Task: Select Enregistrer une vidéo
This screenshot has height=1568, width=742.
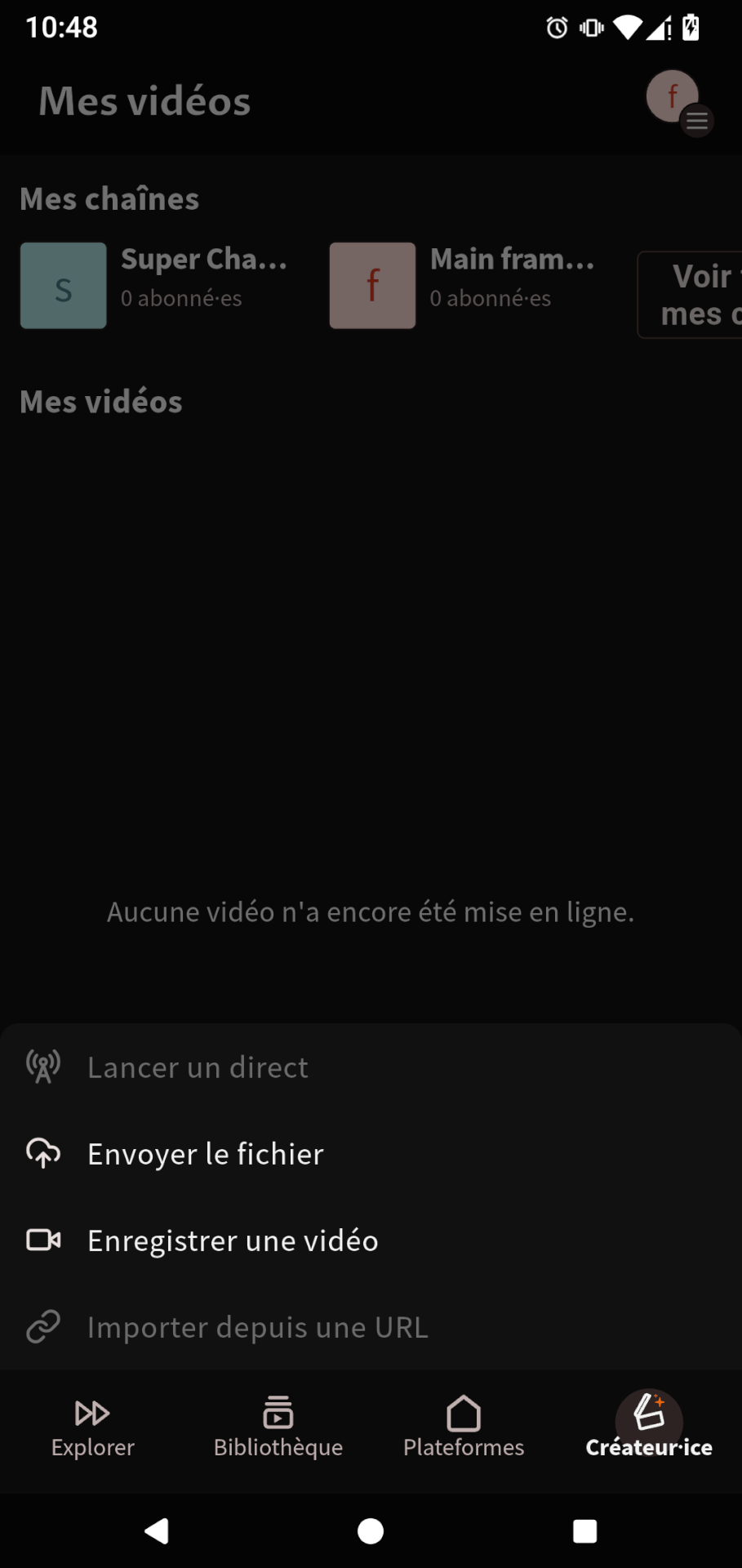Action: [233, 1241]
